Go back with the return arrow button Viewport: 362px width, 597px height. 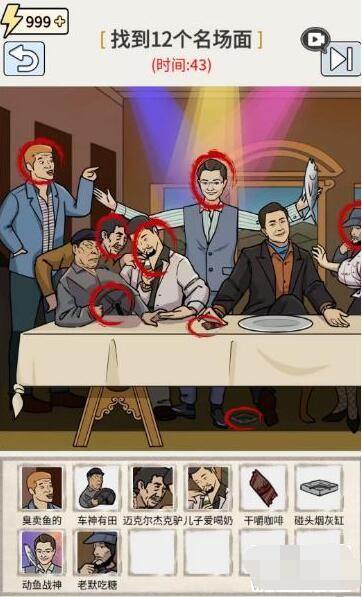coord(24,59)
